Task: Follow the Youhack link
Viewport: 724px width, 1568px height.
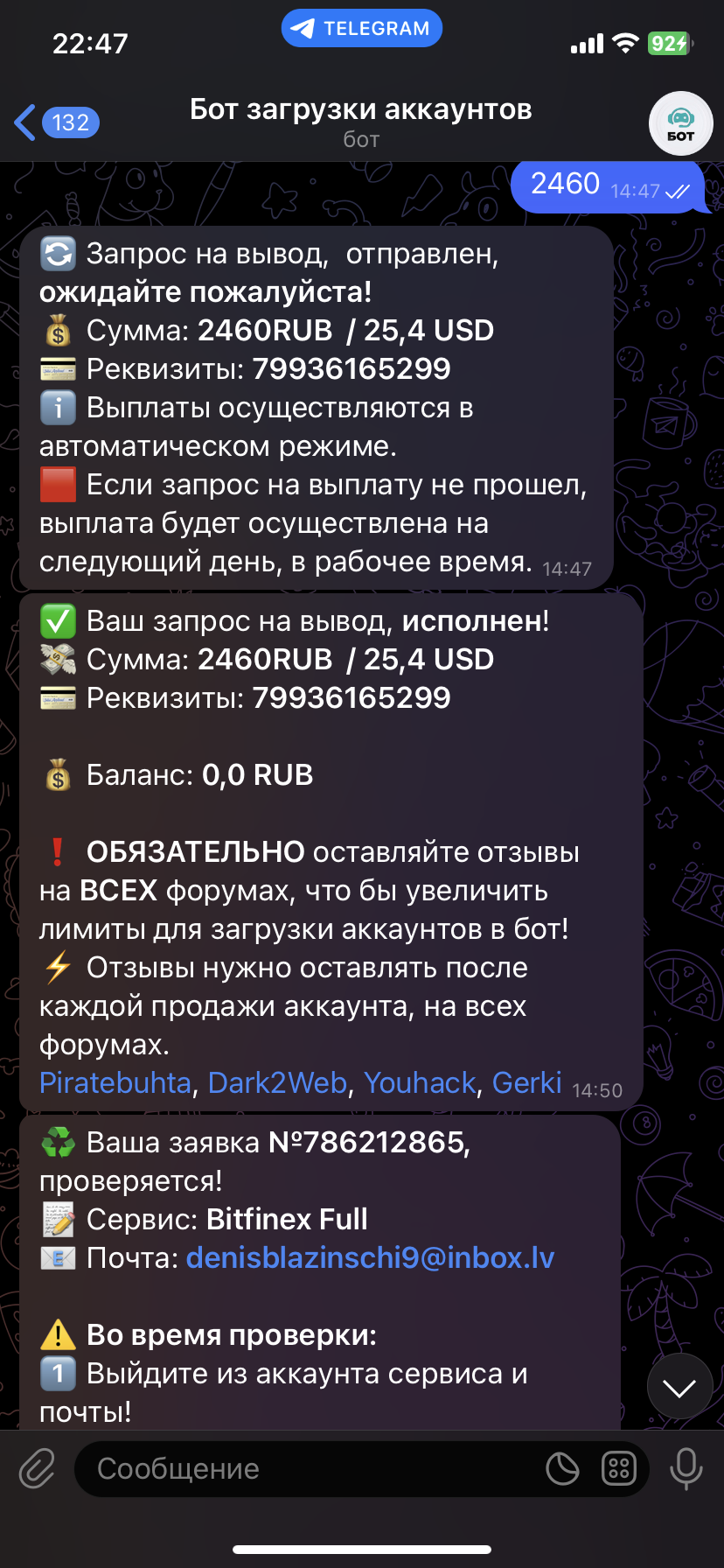Action: point(420,1083)
